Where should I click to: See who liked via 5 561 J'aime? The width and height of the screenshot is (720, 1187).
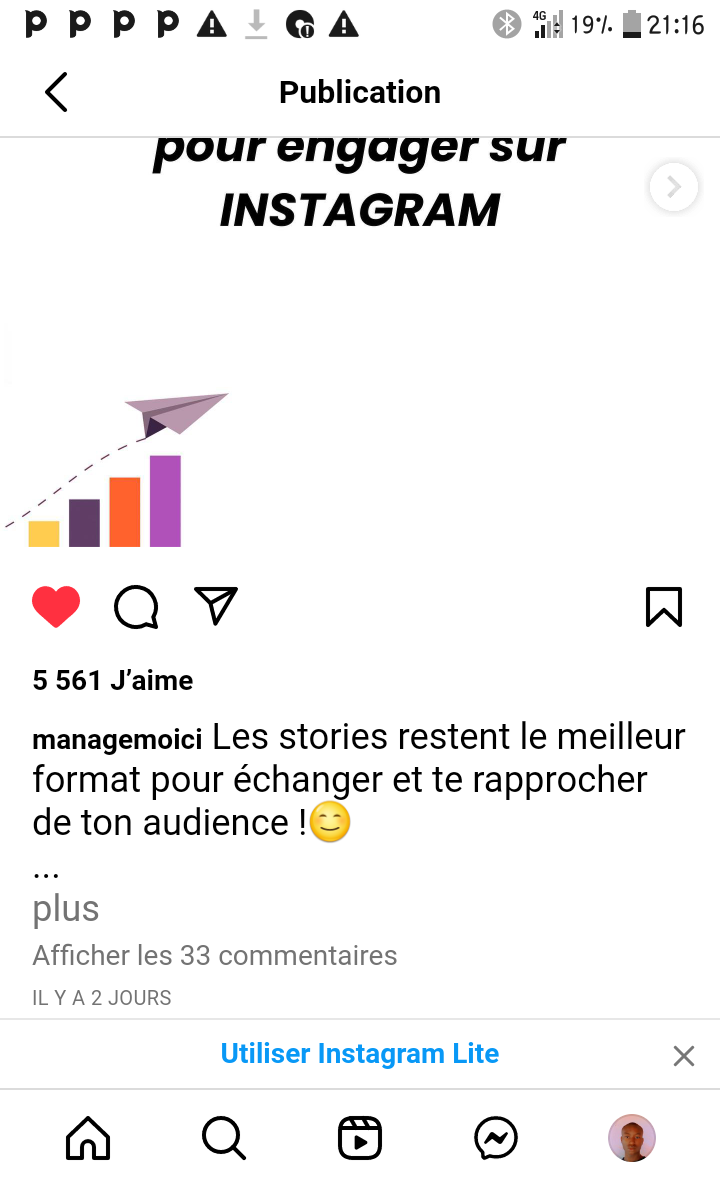[x=113, y=681]
